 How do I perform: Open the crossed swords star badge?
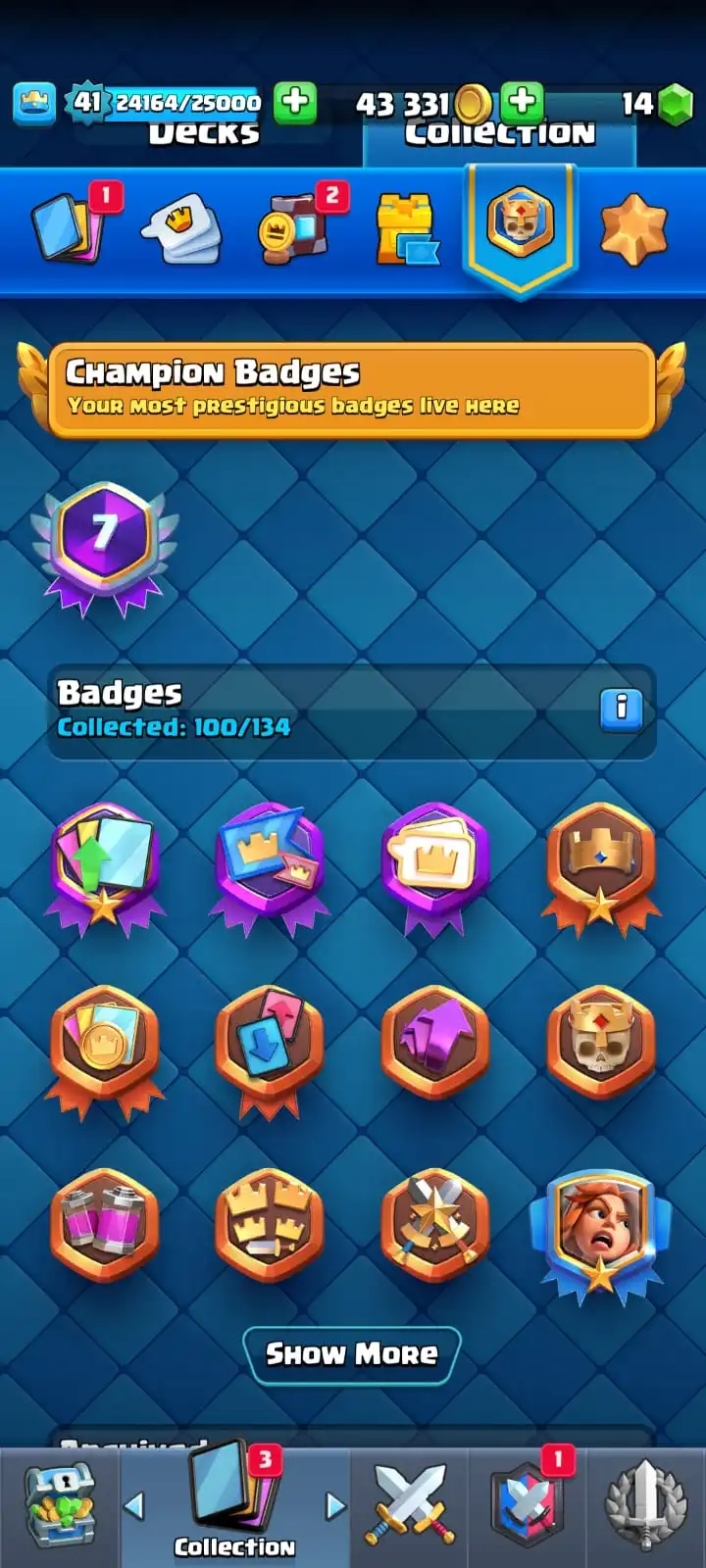point(434,1225)
